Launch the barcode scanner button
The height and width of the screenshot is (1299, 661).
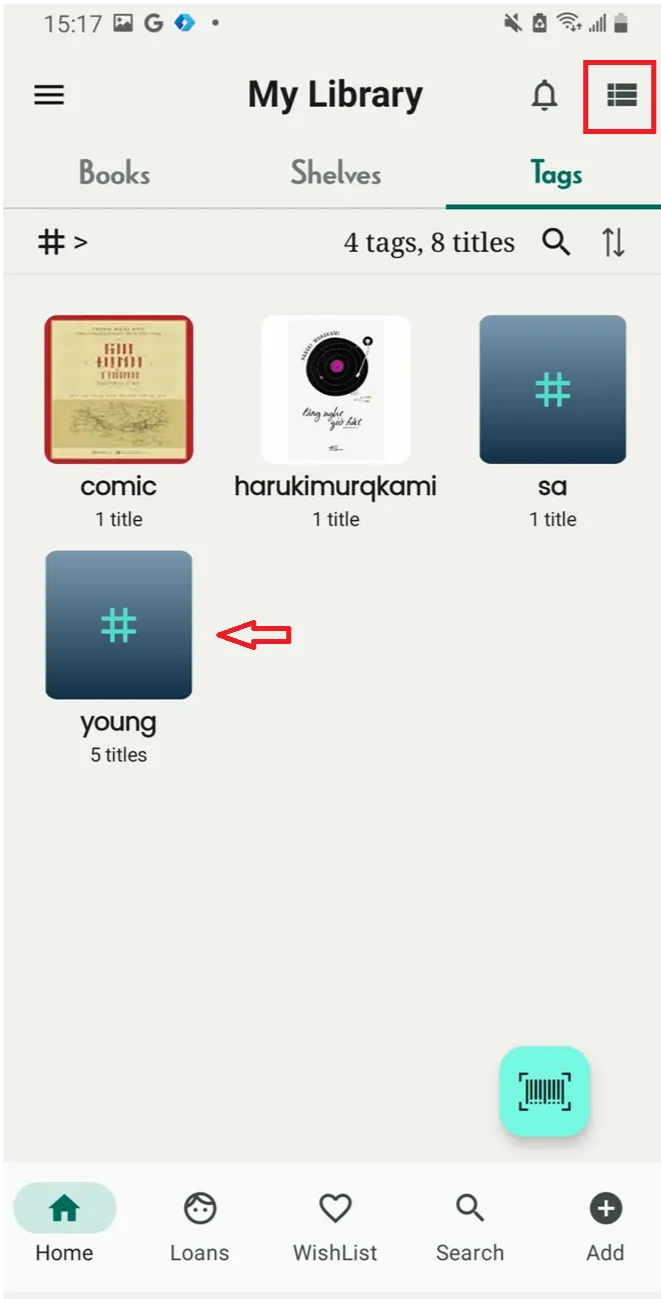(544, 1091)
